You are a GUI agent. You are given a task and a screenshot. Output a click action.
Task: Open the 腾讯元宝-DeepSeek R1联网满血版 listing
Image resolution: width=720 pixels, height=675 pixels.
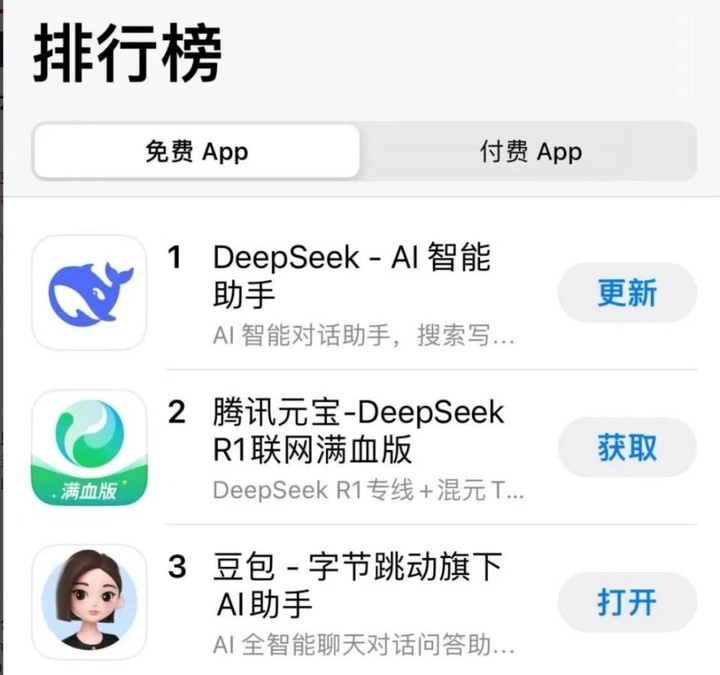[358, 430]
